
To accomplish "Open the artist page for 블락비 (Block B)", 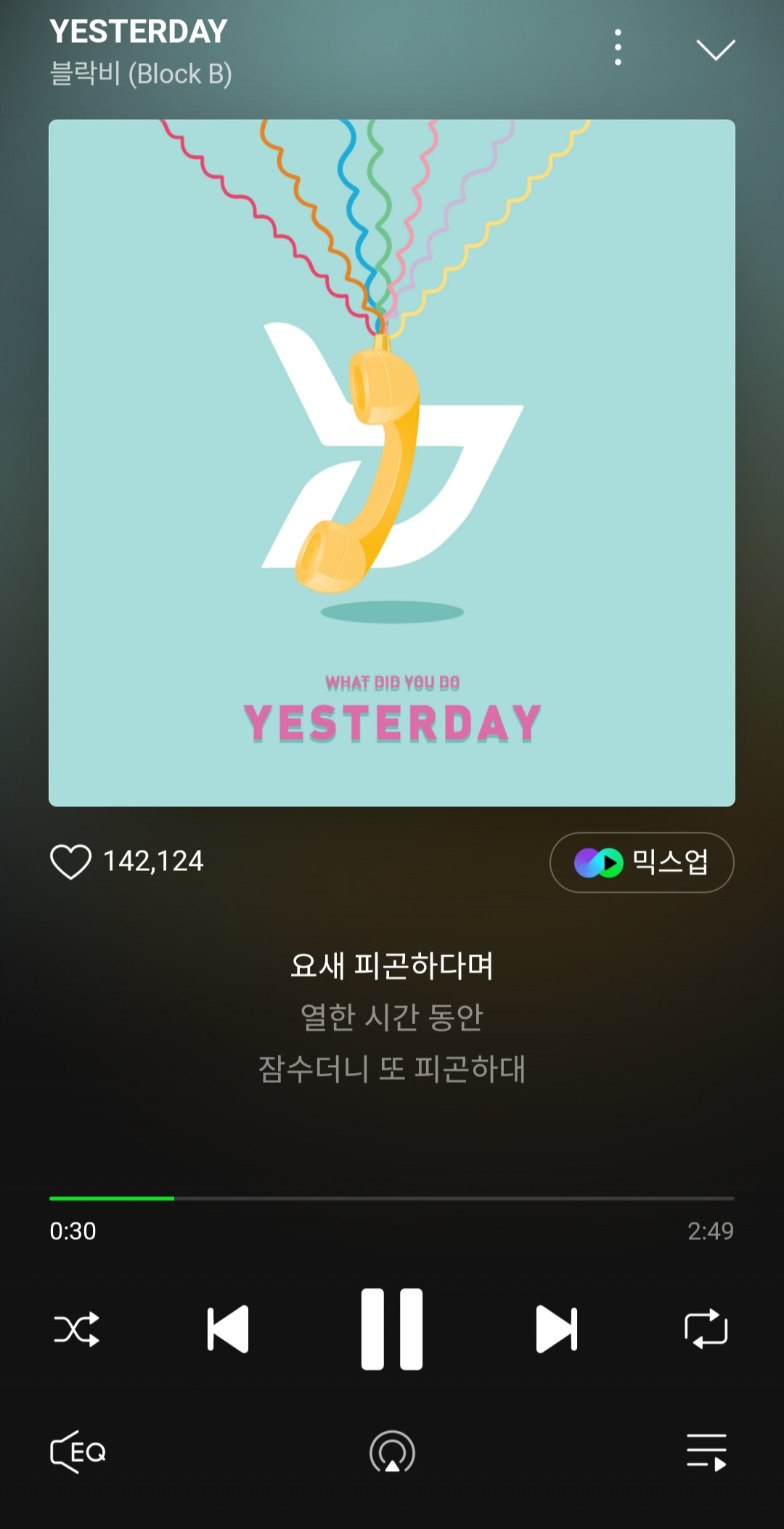I will tap(141, 74).
